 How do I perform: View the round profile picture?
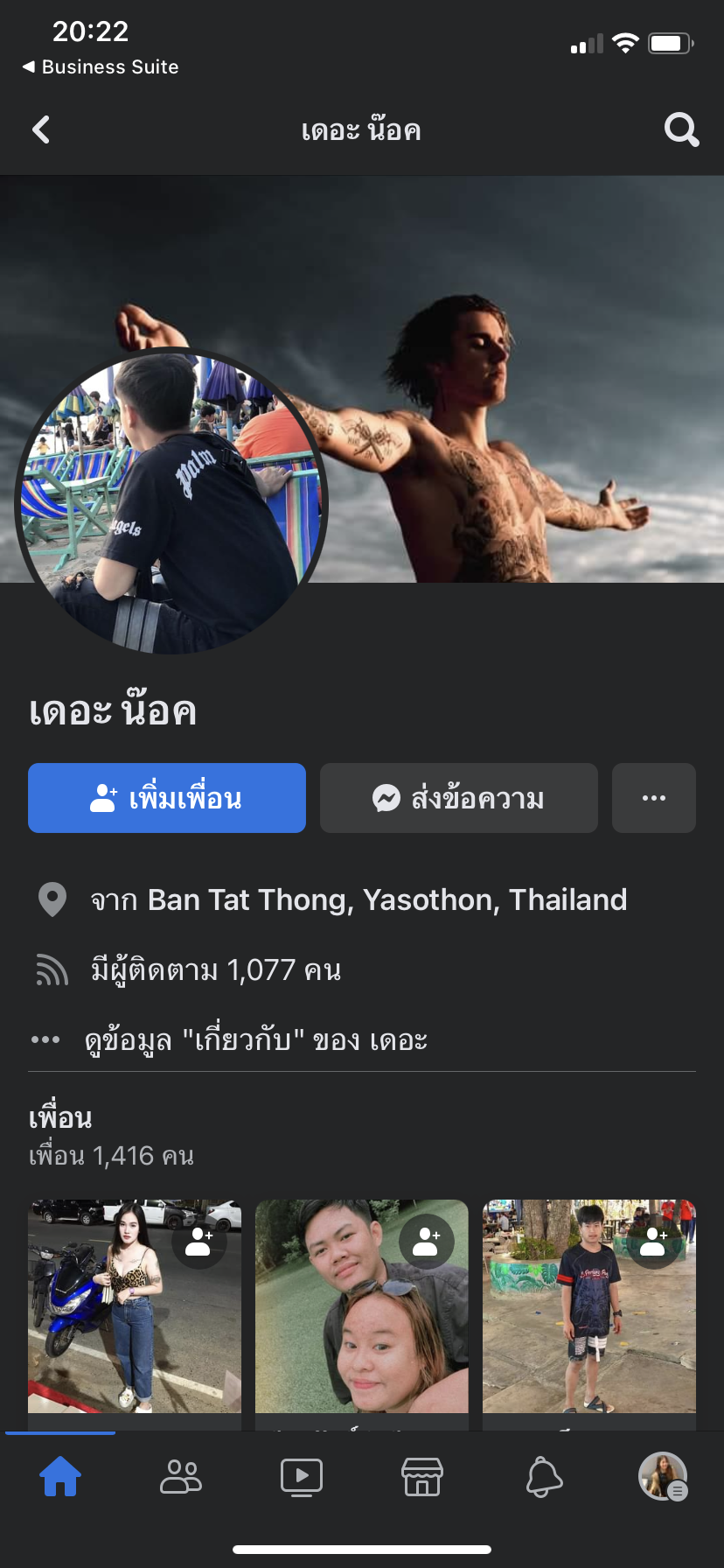click(x=171, y=502)
